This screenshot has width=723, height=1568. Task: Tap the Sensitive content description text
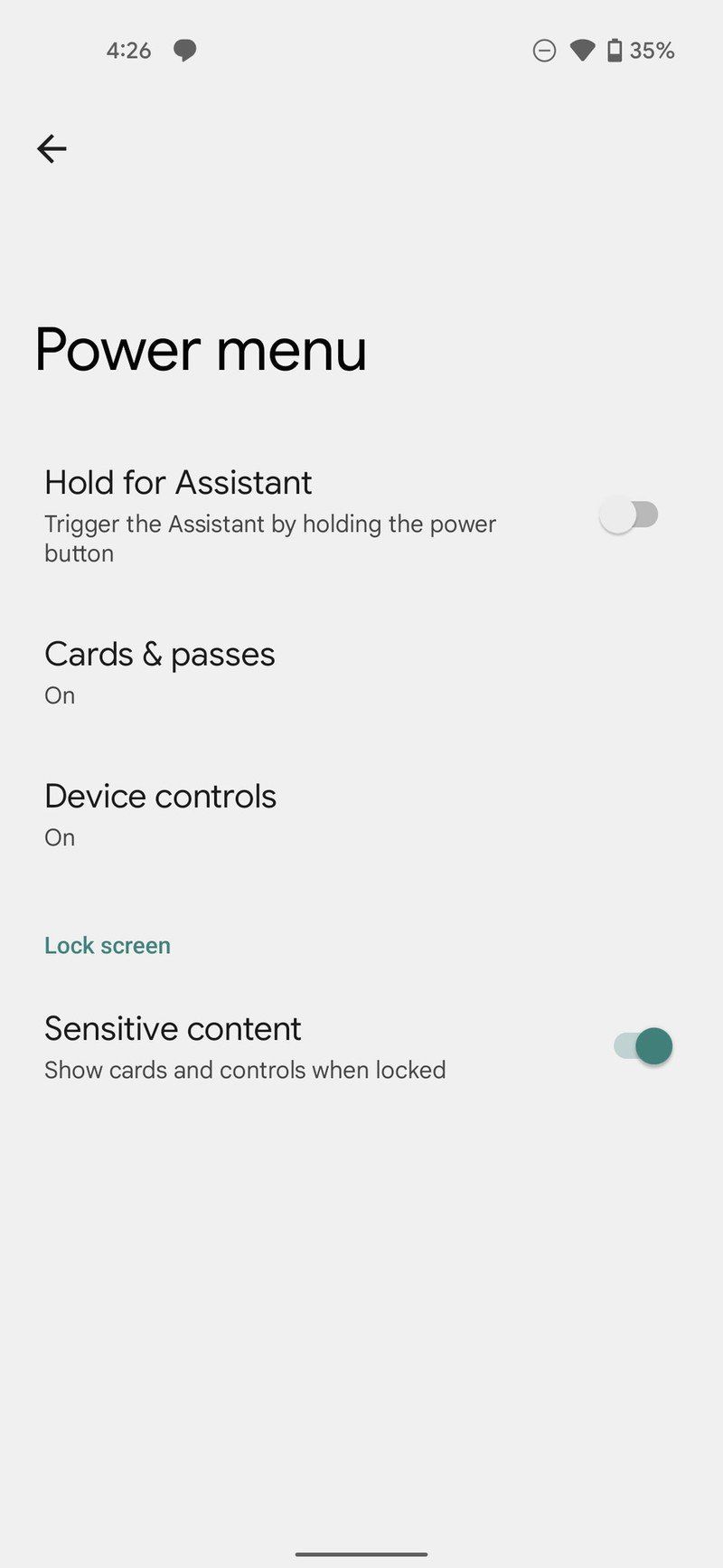[245, 1070]
